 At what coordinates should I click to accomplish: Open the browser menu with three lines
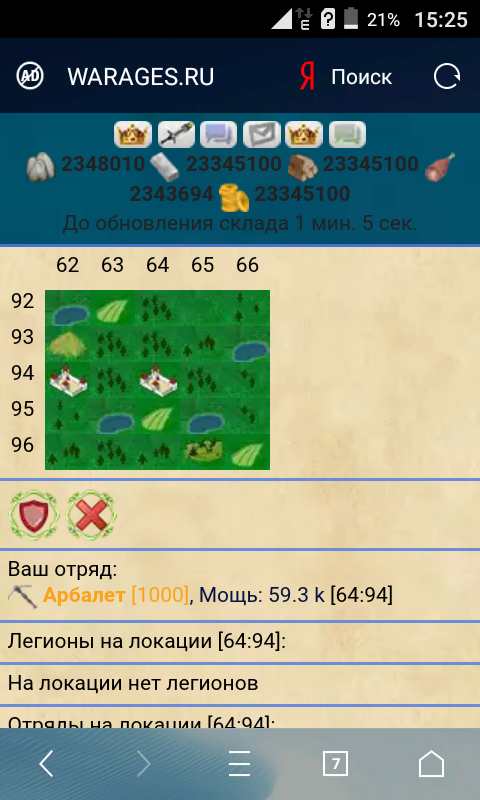click(239, 764)
